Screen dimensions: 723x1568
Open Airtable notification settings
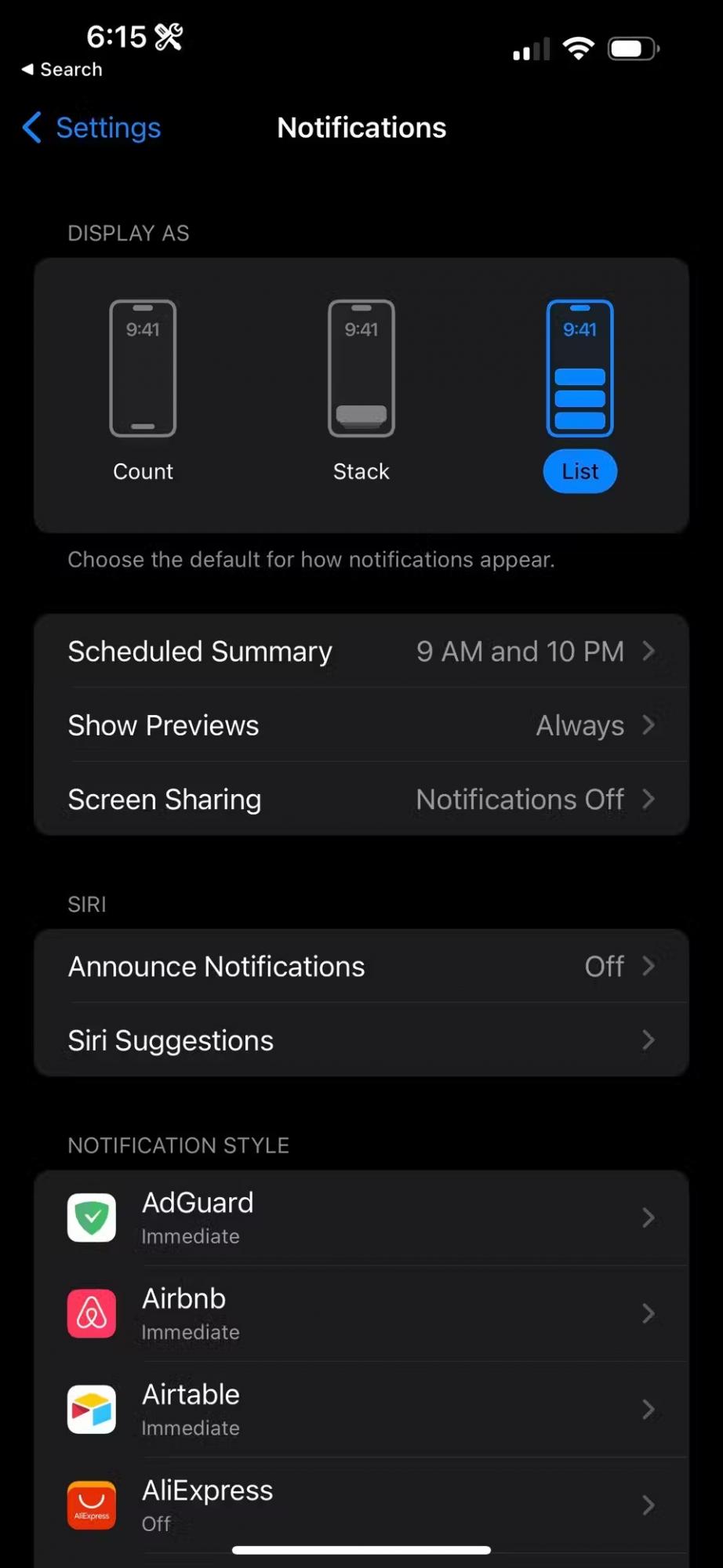(x=361, y=1410)
